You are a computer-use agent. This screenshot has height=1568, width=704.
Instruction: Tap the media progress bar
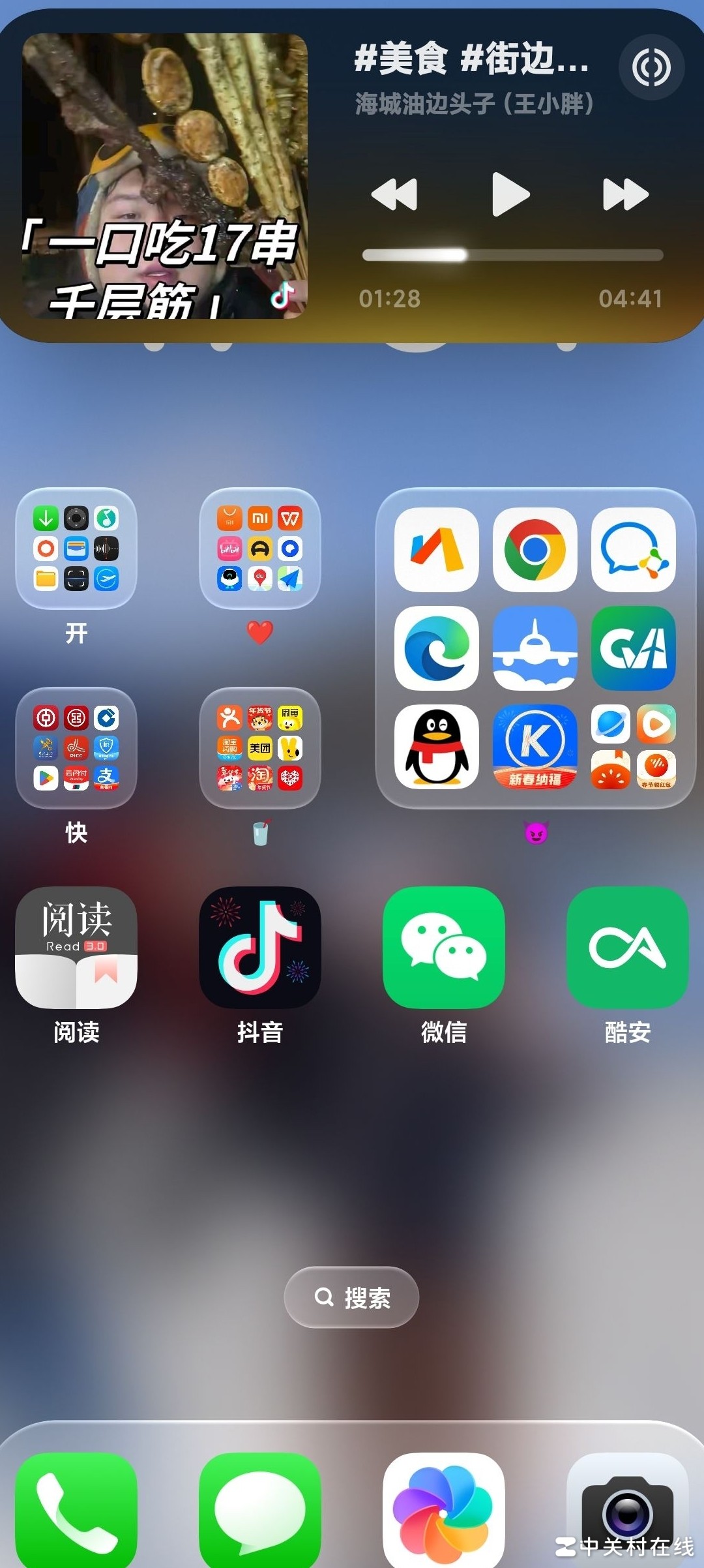(x=512, y=255)
